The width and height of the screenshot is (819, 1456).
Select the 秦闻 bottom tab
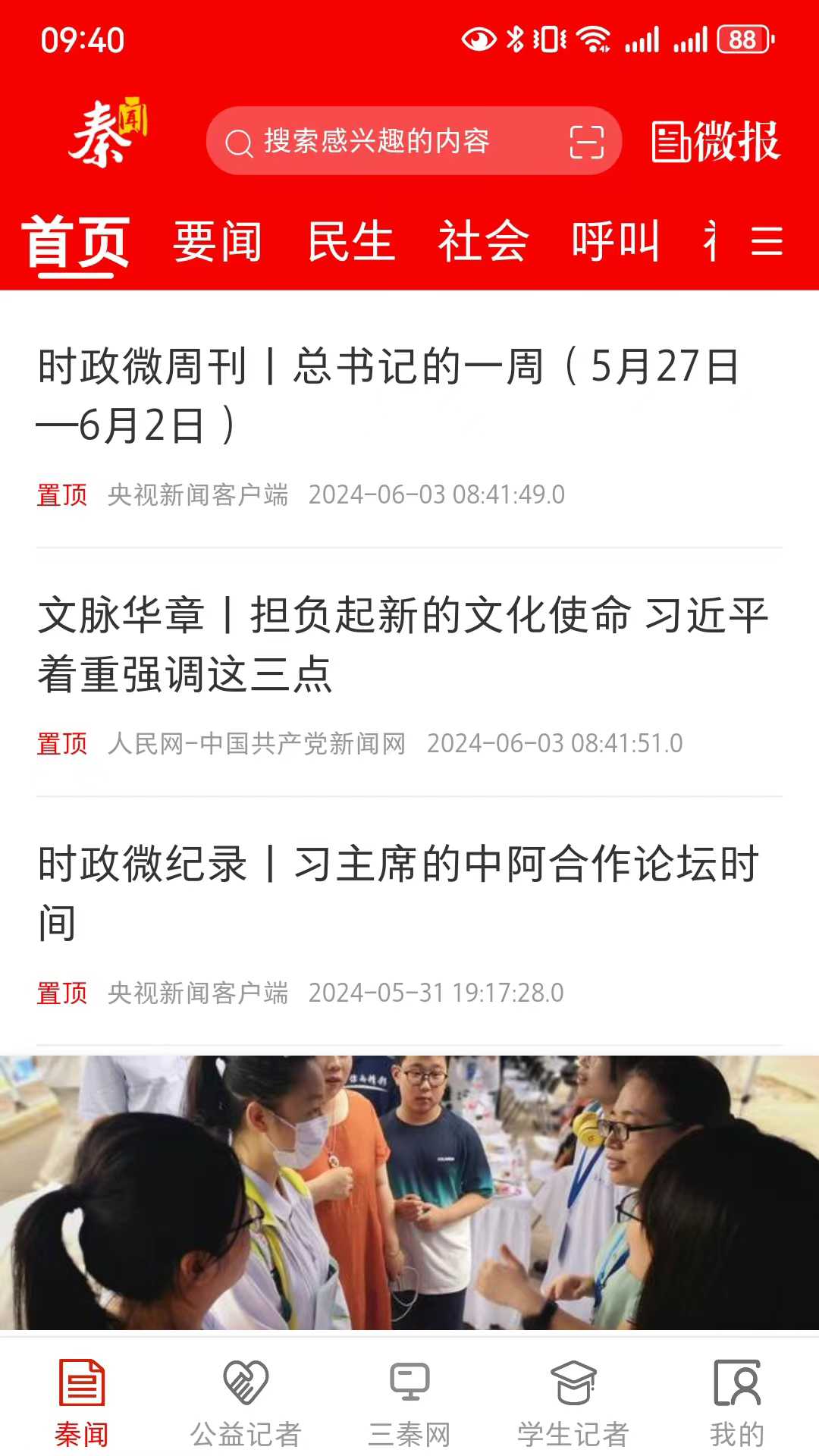pos(82,1403)
